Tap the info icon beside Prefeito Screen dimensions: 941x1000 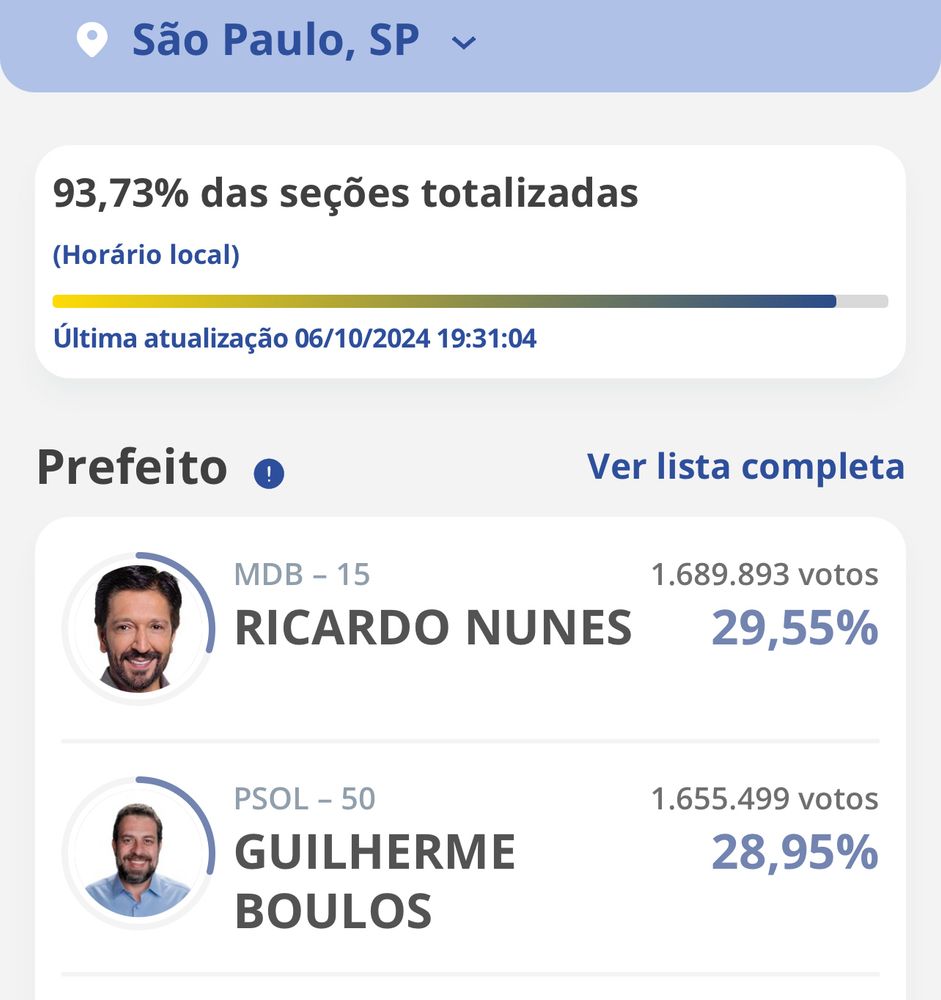pyautogui.click(x=269, y=474)
